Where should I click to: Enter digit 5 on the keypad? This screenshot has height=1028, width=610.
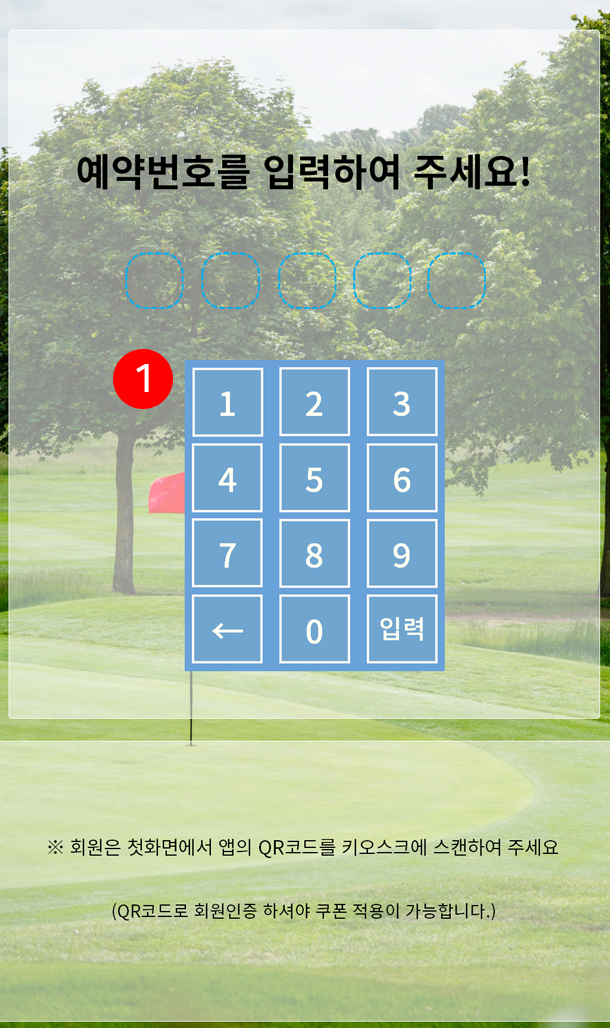(314, 478)
